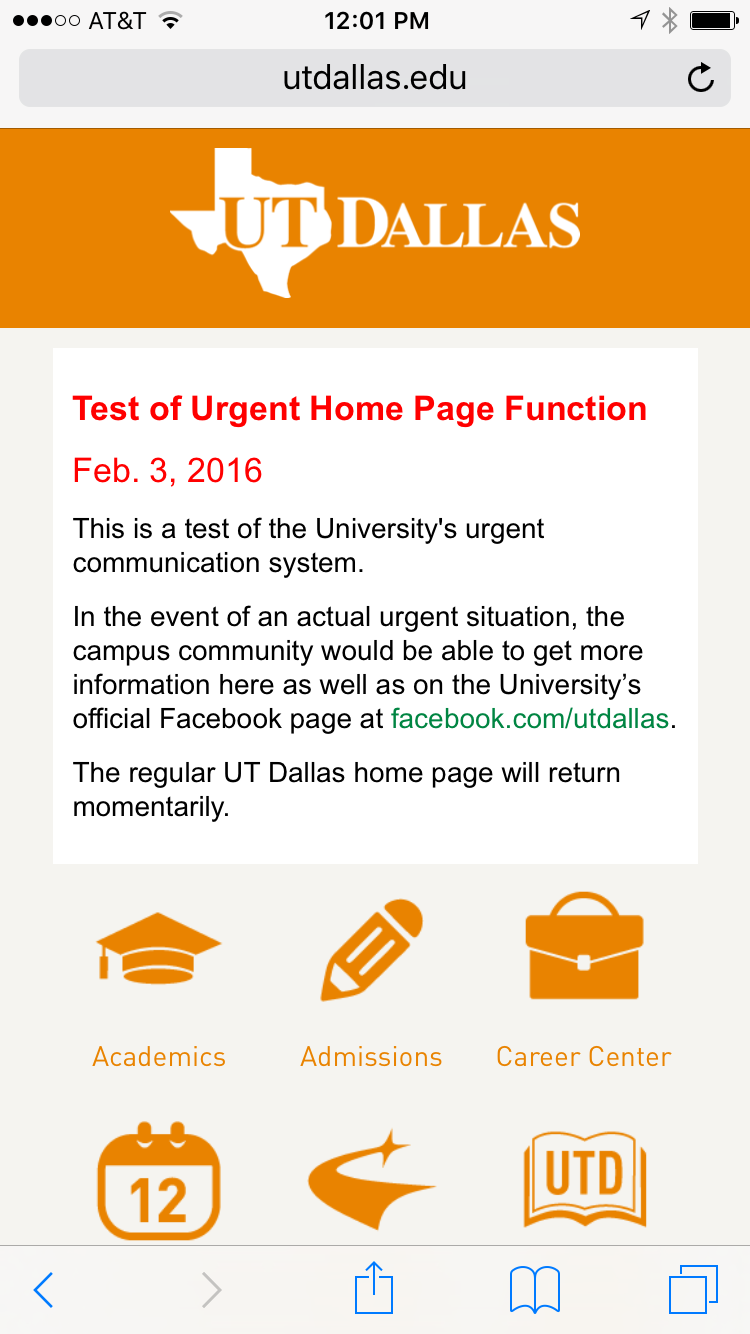Tap the UTD open book icon
Image resolution: width=750 pixels, height=1334 pixels.
coord(585,1180)
